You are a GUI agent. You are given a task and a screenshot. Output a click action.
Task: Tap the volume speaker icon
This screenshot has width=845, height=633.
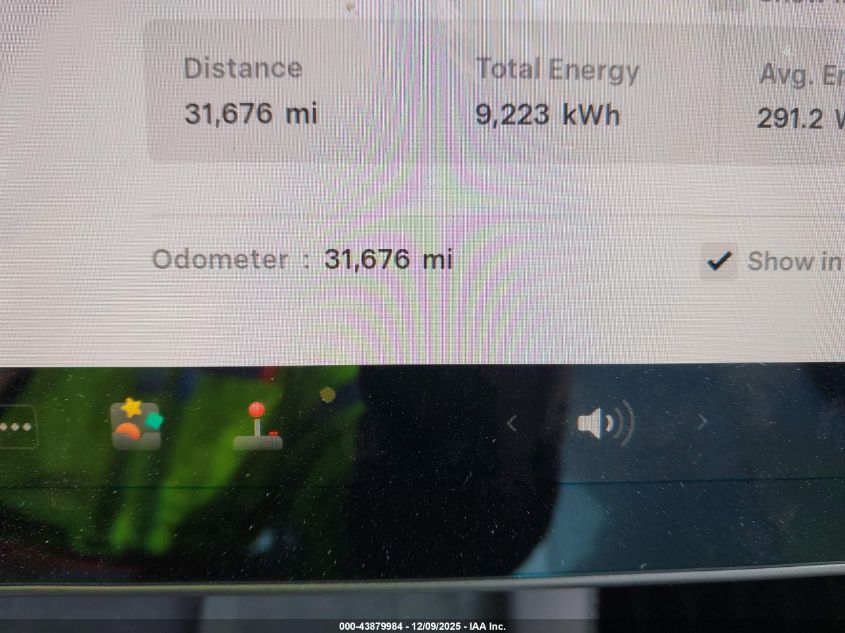[x=605, y=424]
